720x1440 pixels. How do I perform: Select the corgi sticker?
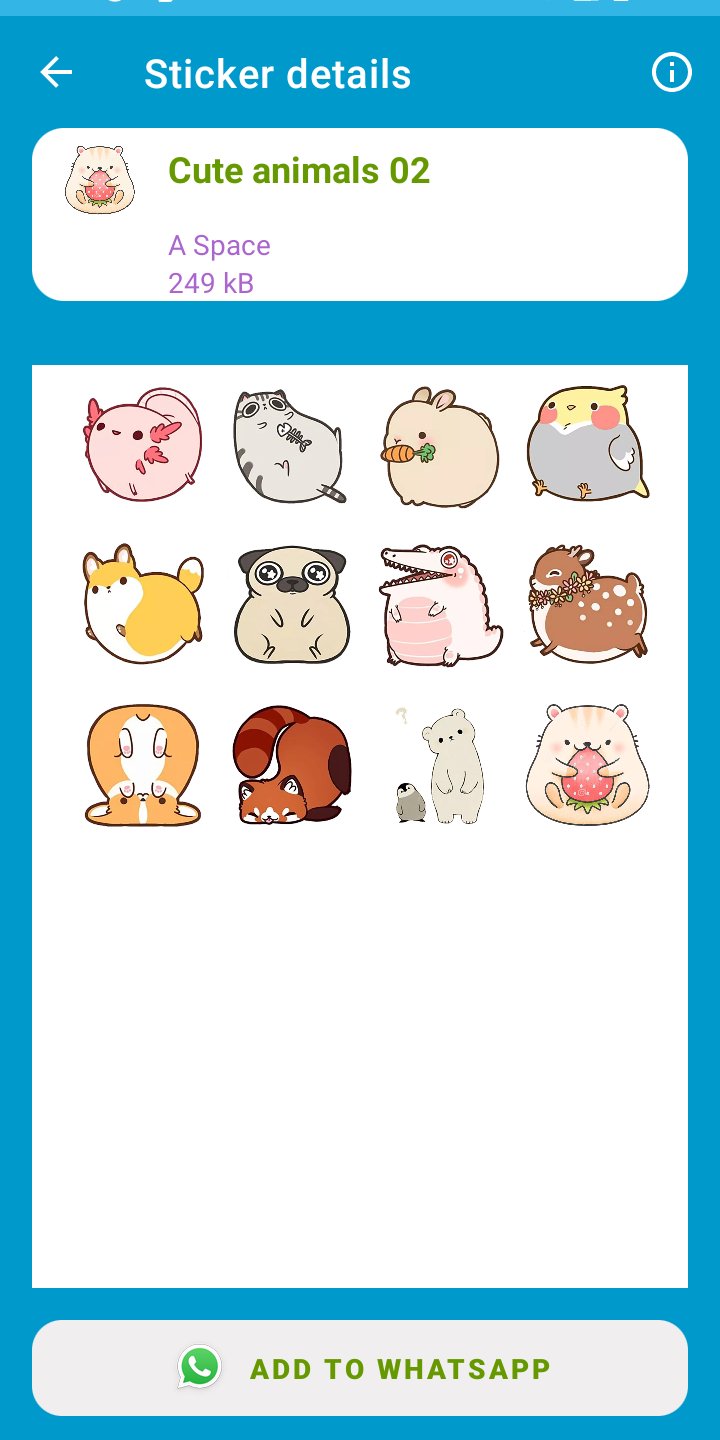(142, 604)
